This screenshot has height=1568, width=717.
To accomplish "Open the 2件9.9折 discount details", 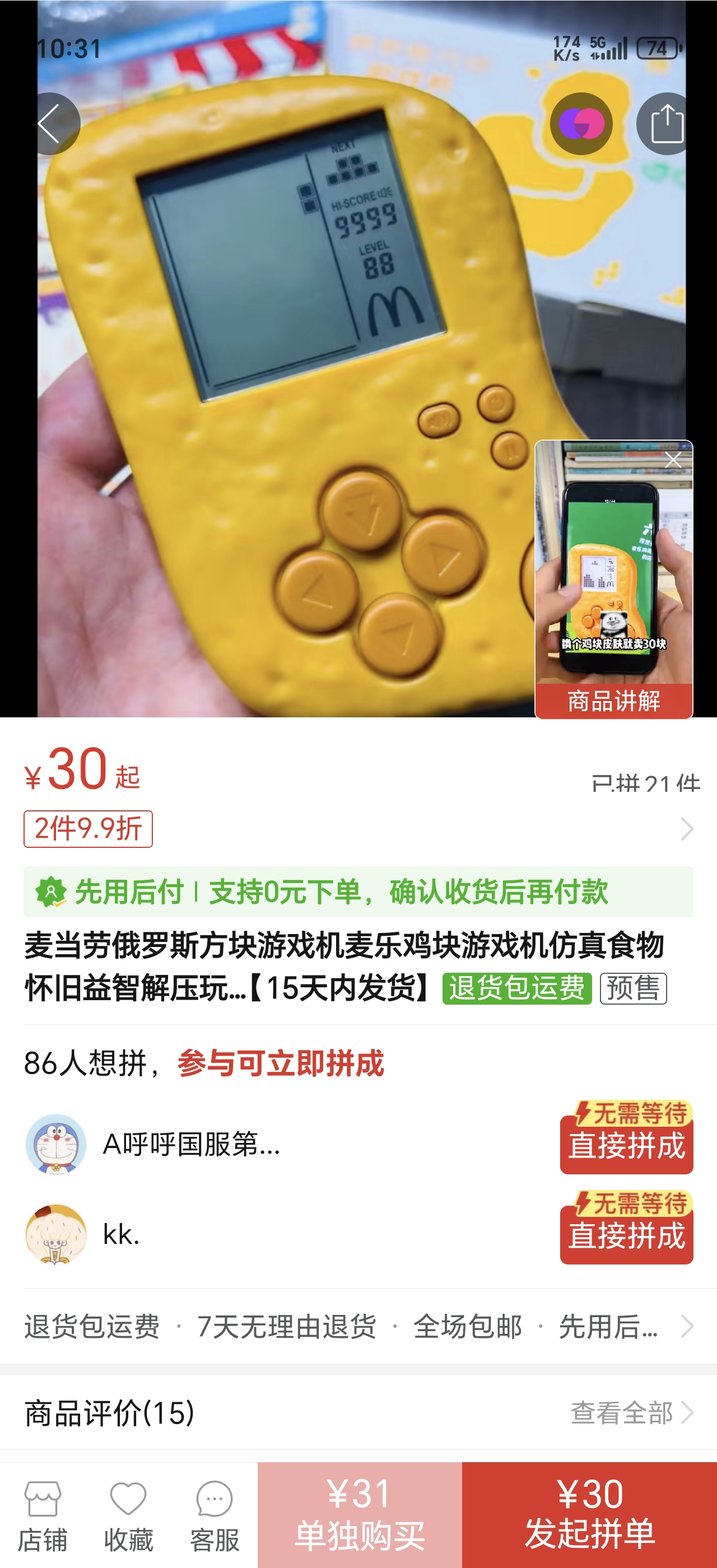I will [x=89, y=829].
